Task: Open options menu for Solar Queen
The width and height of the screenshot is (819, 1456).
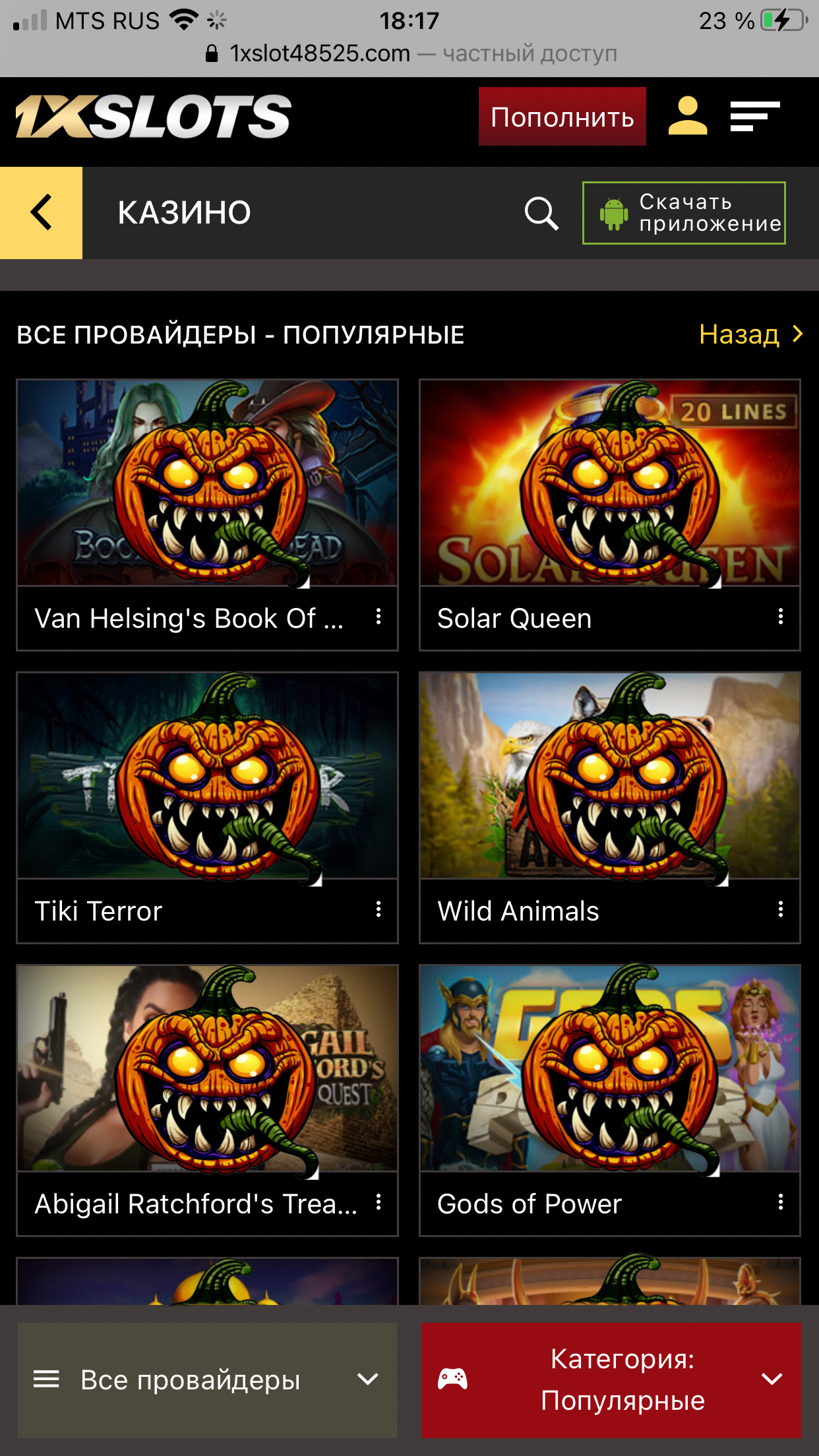Action: [x=781, y=617]
